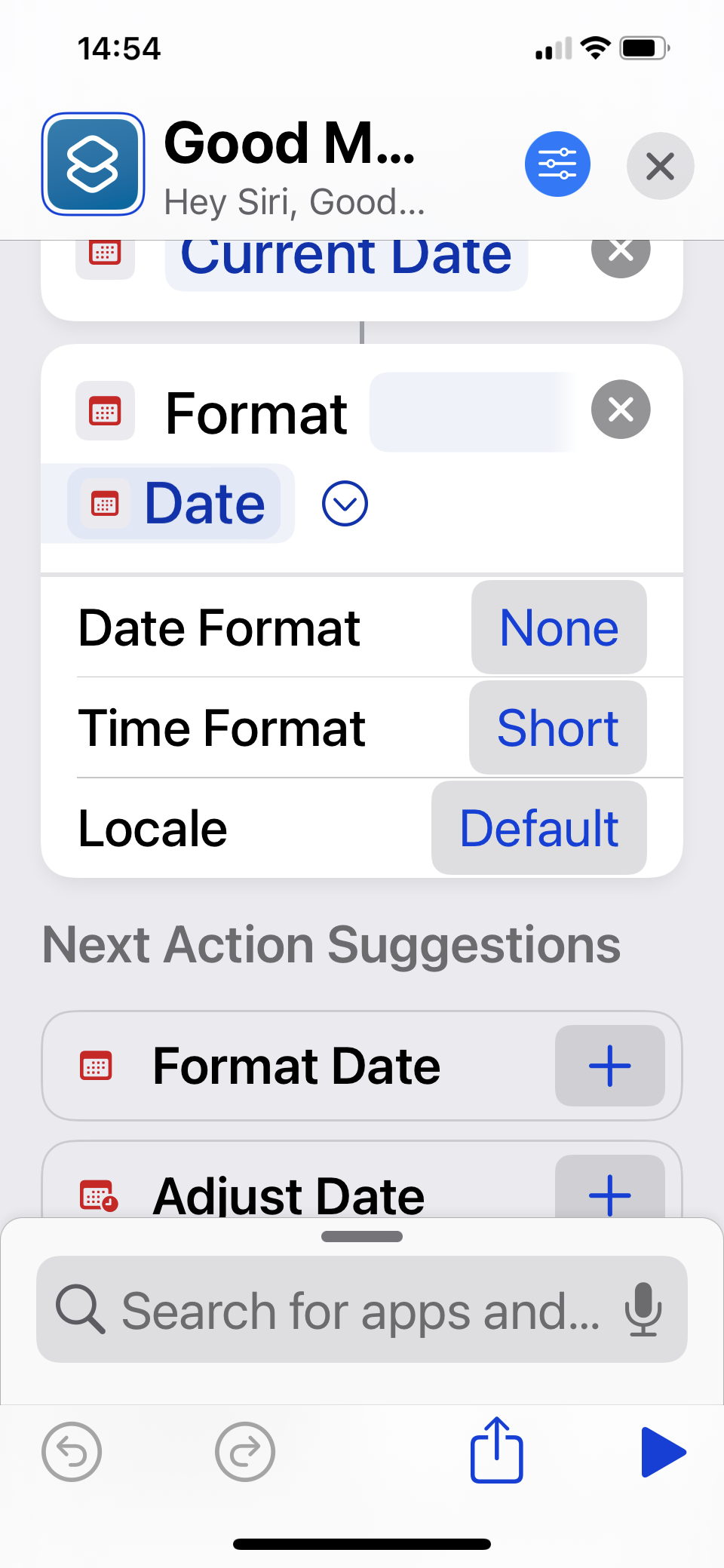Add suggested Format Date action
Image resolution: width=724 pixels, height=1568 pixels.
click(x=609, y=1066)
